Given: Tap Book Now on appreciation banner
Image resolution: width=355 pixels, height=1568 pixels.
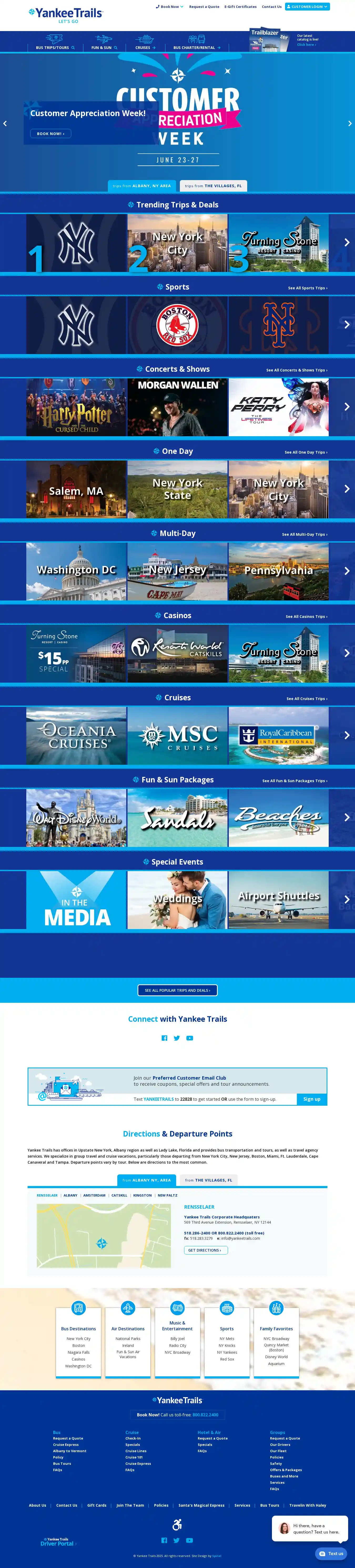Looking at the screenshot, I should tap(50, 133).
